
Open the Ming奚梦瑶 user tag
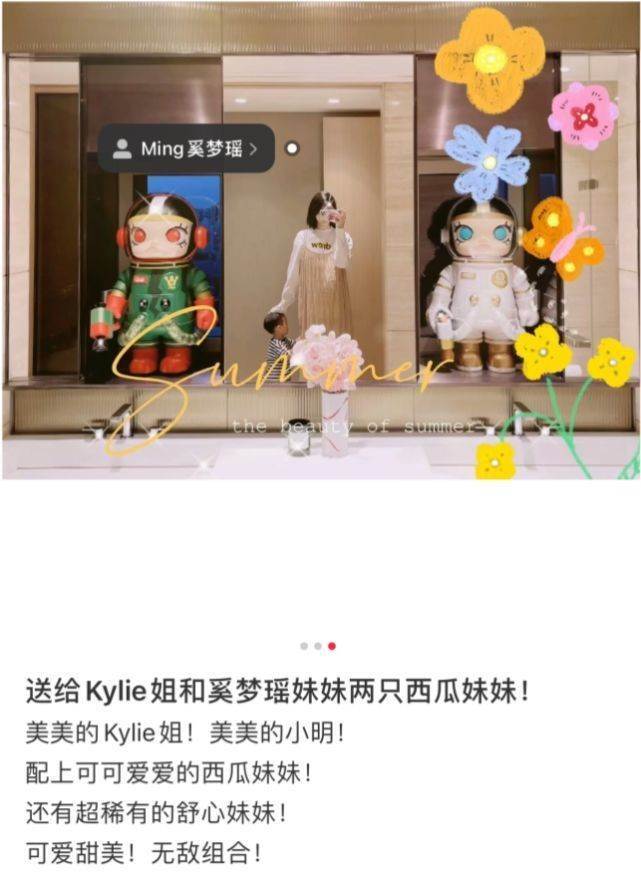tap(186, 149)
